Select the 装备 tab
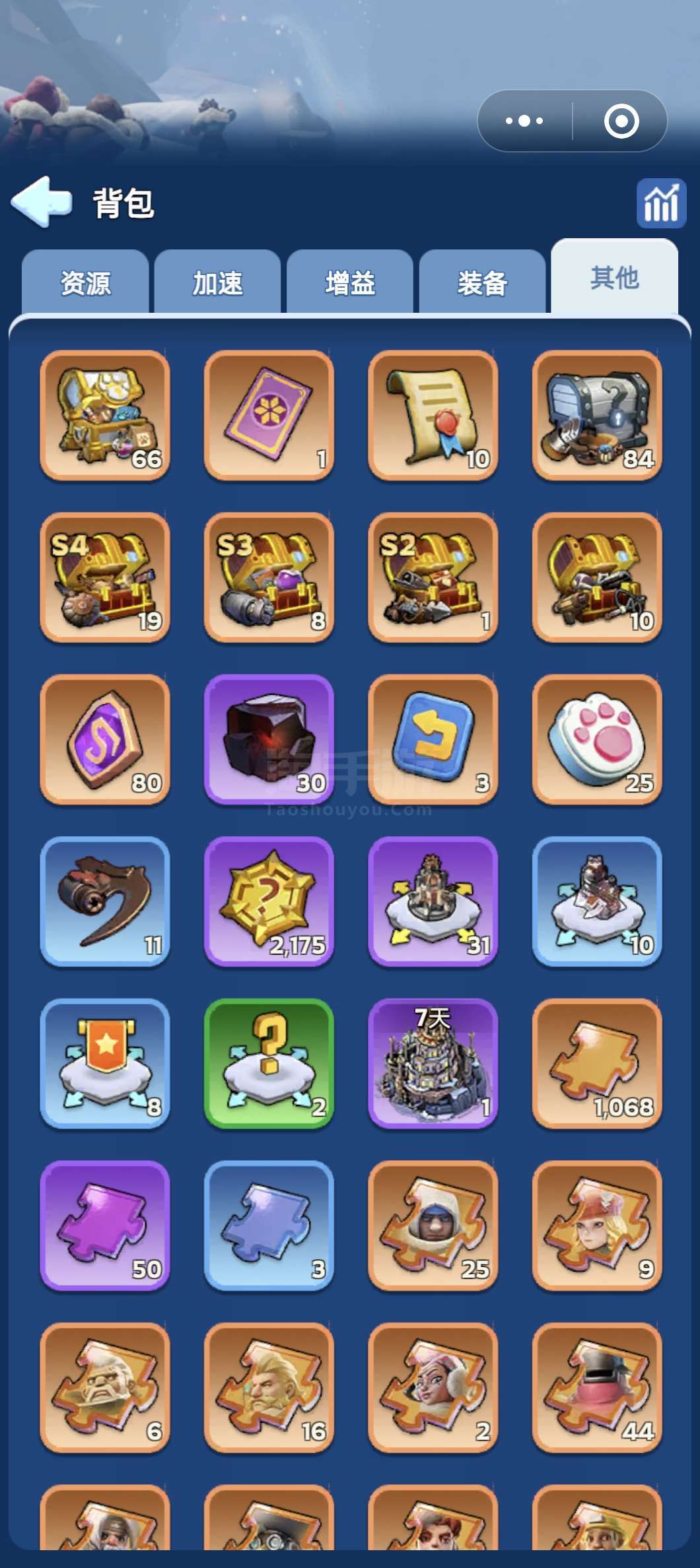 pyautogui.click(x=482, y=283)
